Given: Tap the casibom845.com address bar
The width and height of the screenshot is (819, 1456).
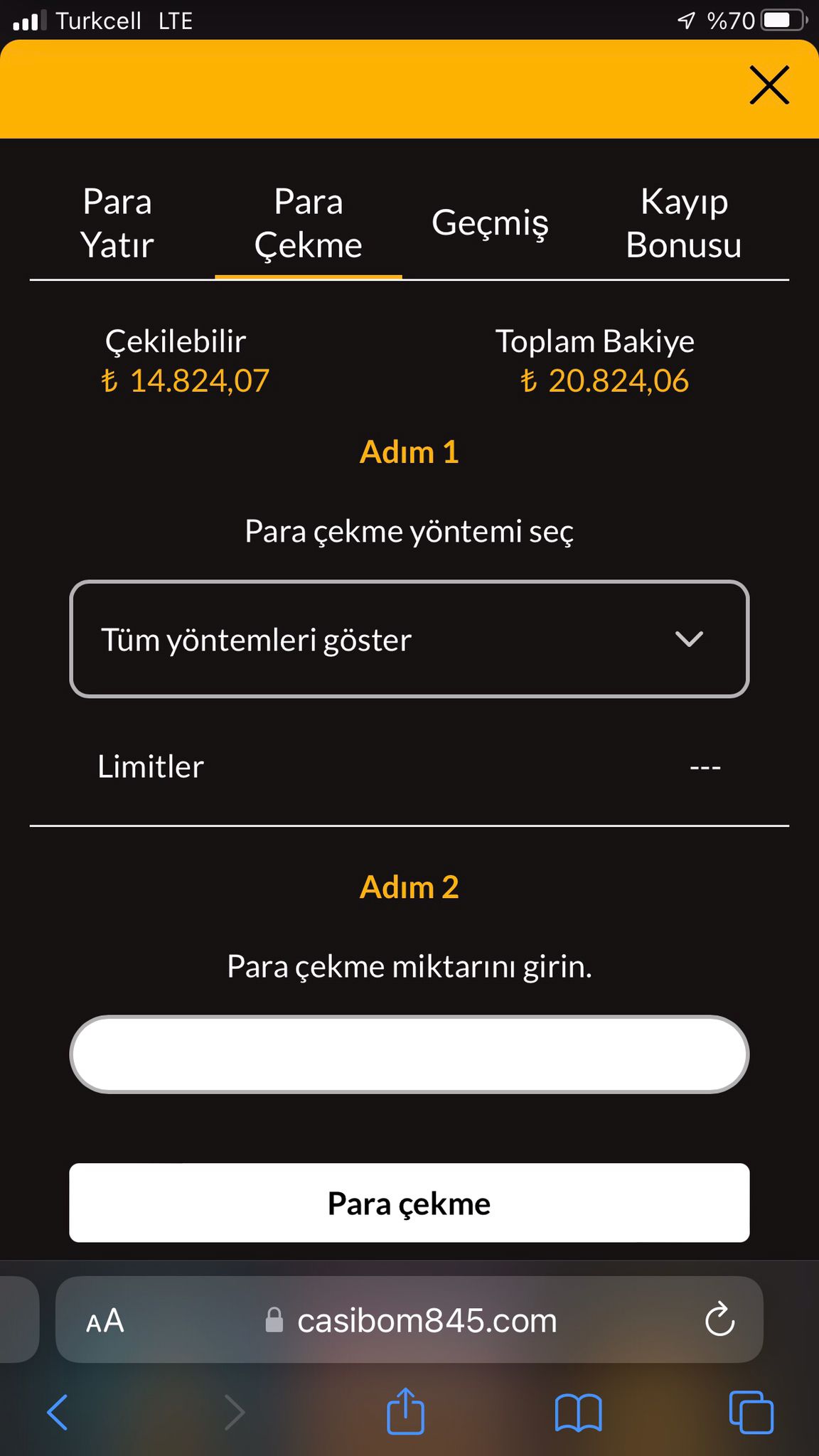Looking at the screenshot, I should (427, 1321).
